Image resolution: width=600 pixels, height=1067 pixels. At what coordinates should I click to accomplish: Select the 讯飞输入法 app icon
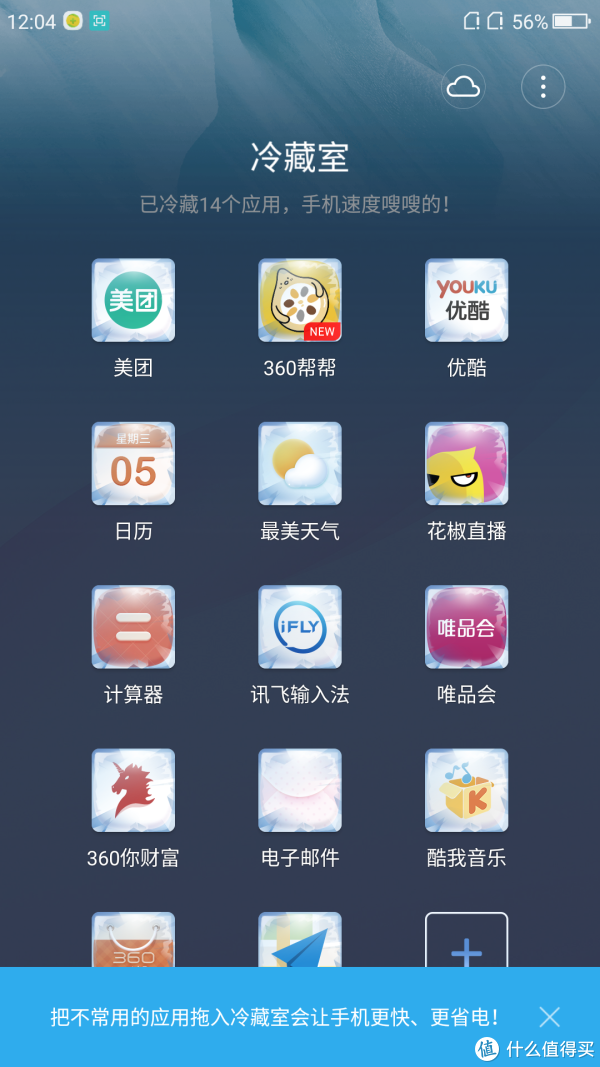tap(300, 627)
